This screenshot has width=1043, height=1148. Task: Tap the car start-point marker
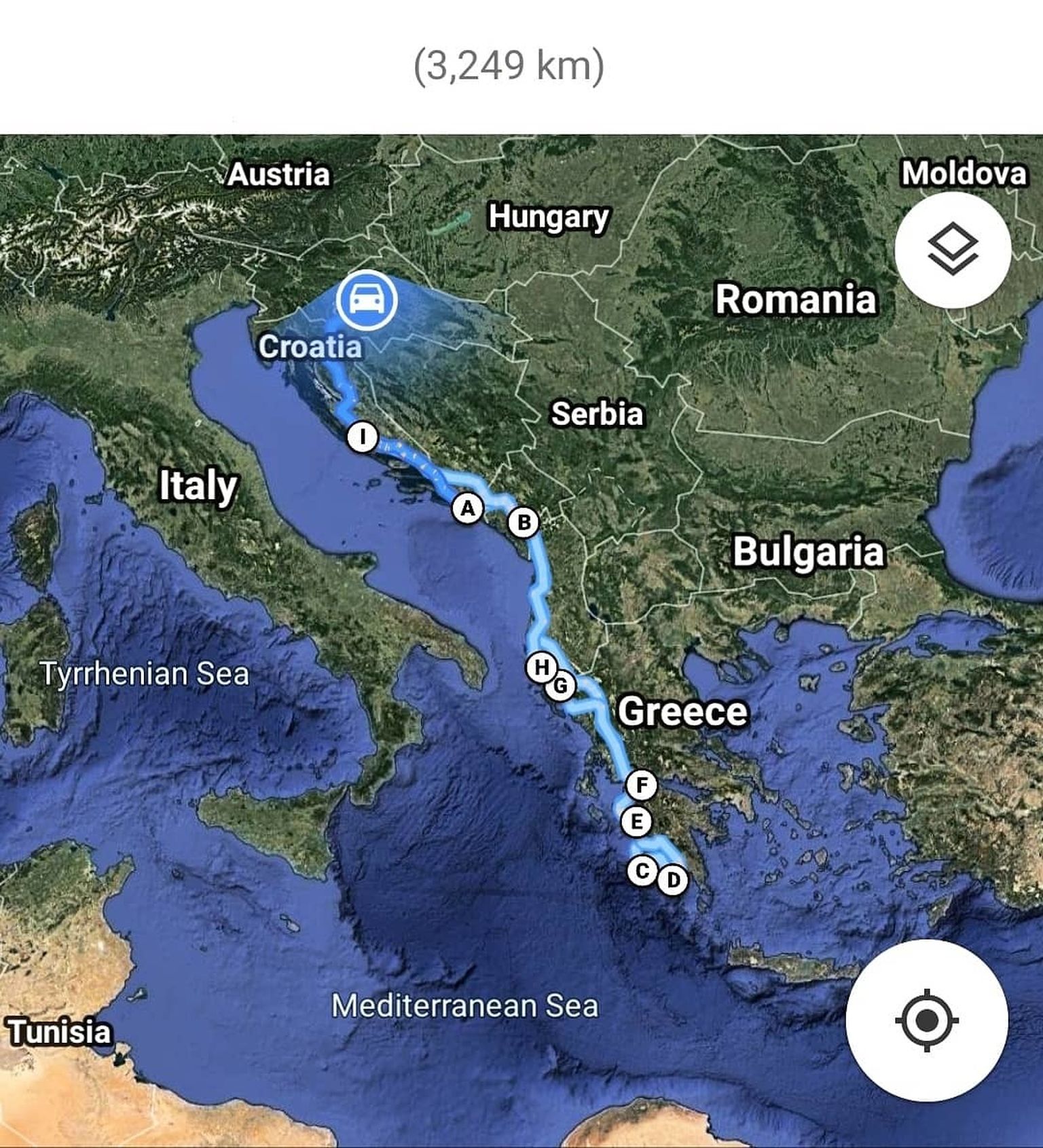[x=367, y=299]
